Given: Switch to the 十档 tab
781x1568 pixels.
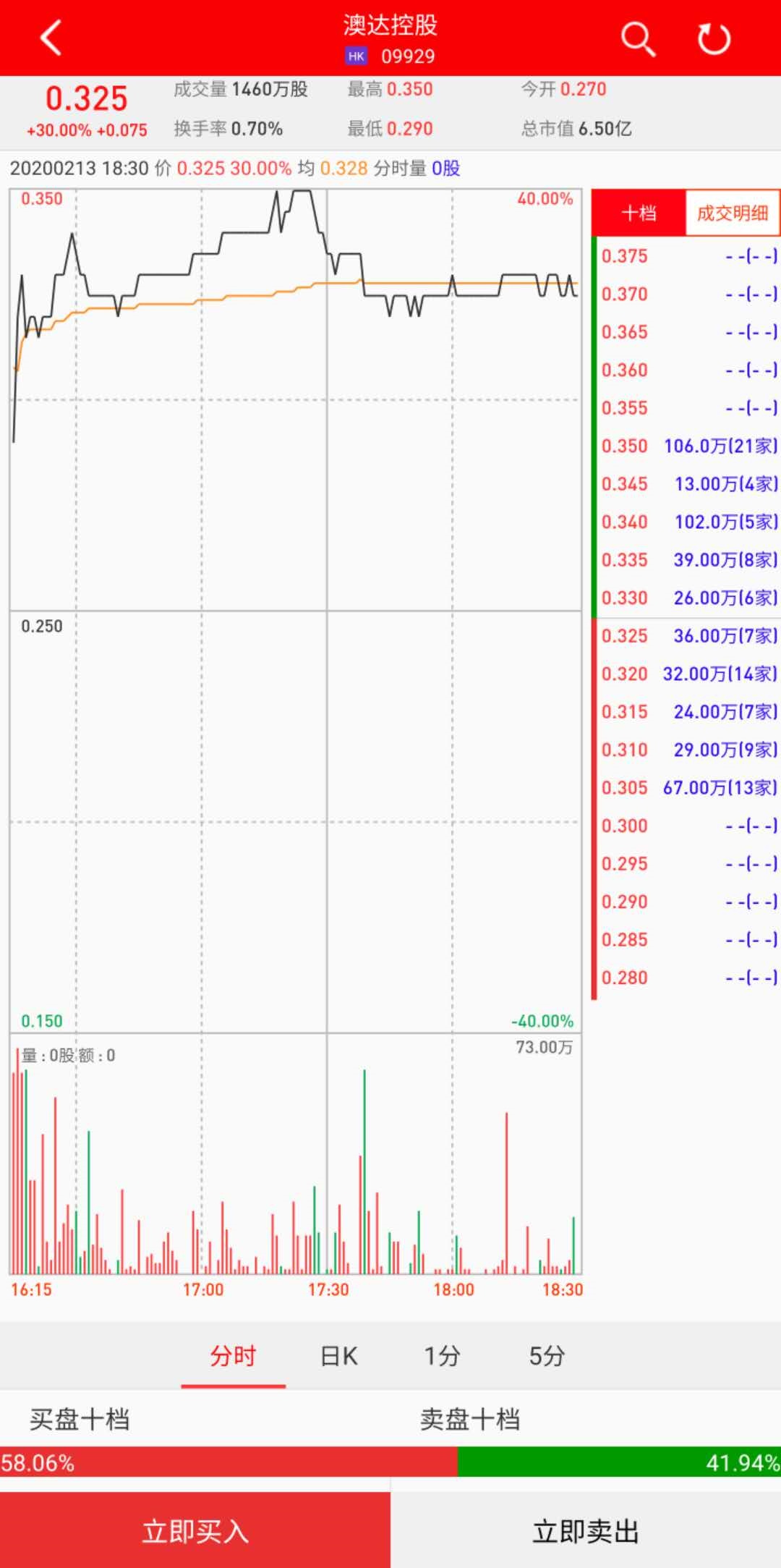Looking at the screenshot, I should pos(639,213).
